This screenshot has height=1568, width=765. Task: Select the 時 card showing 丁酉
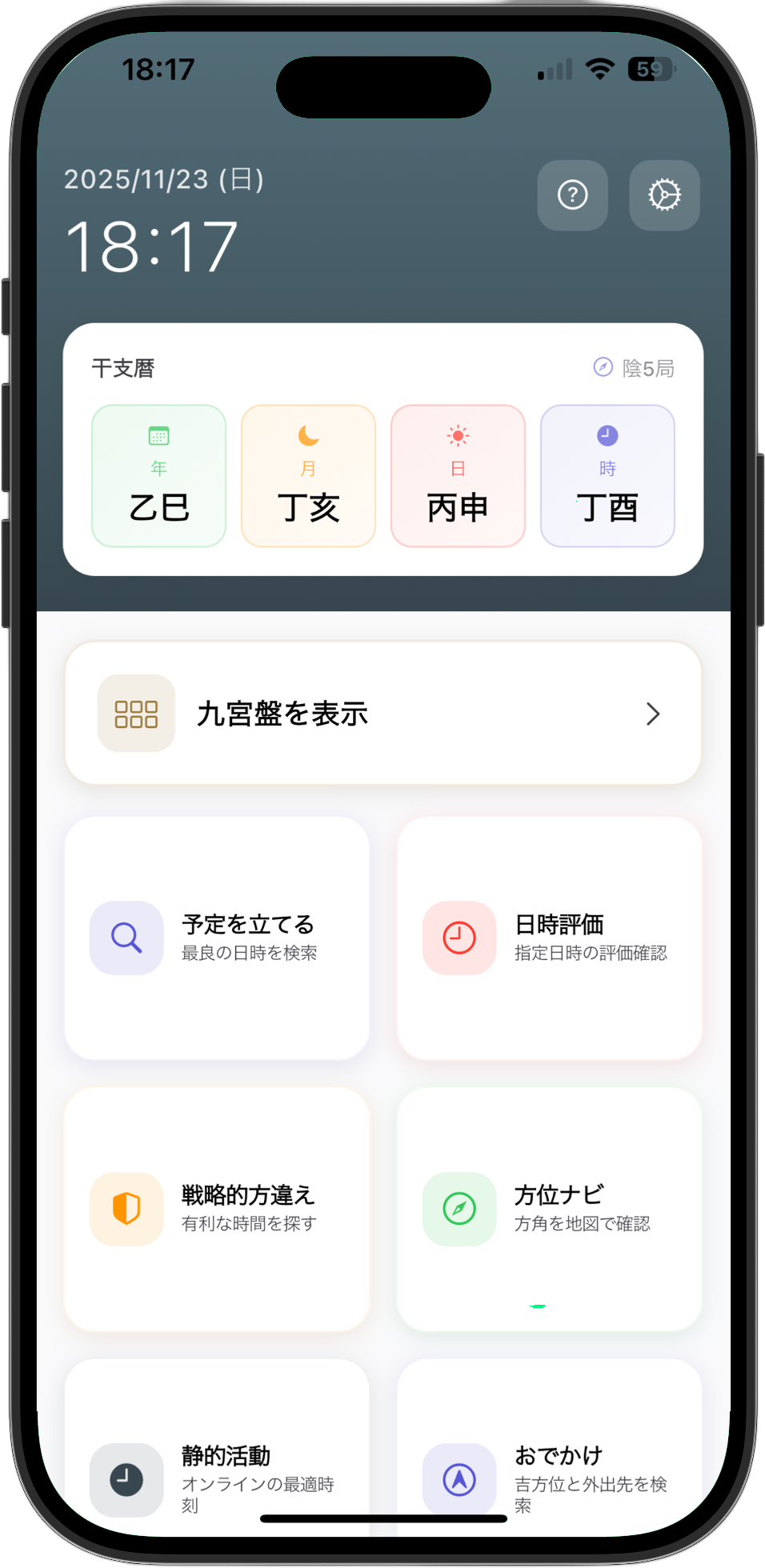coord(607,475)
